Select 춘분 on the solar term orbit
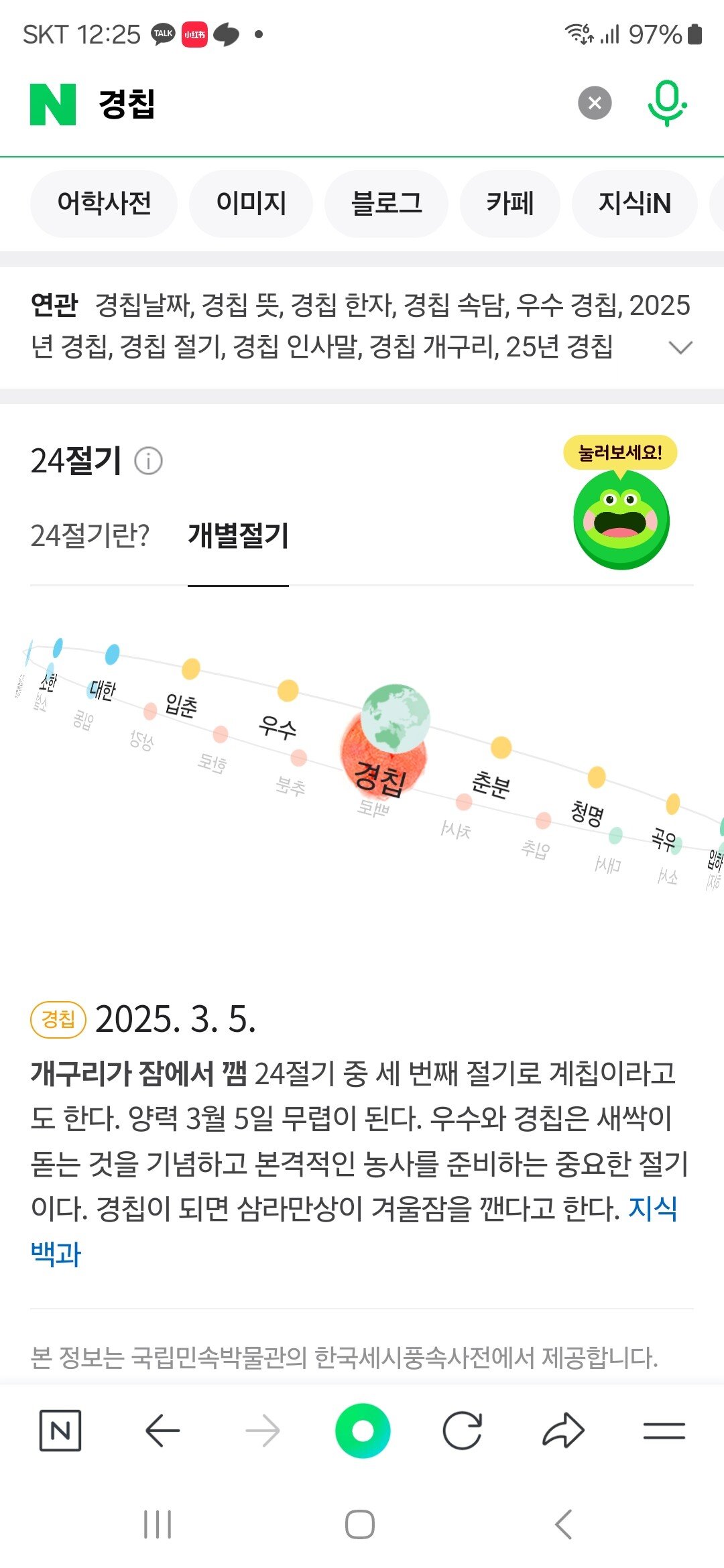The width and height of the screenshot is (724, 1568). [491, 783]
